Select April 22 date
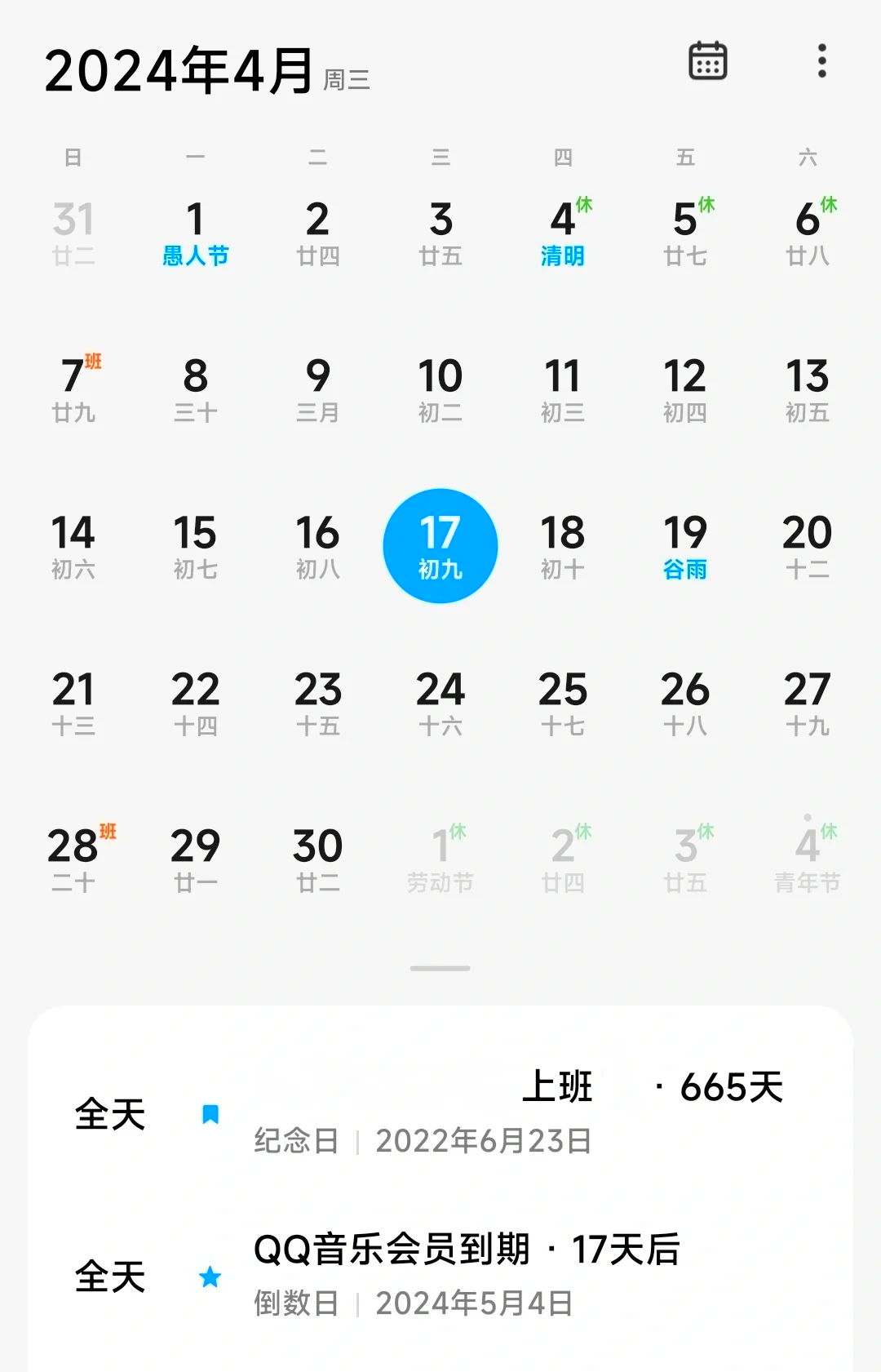 pos(195,703)
